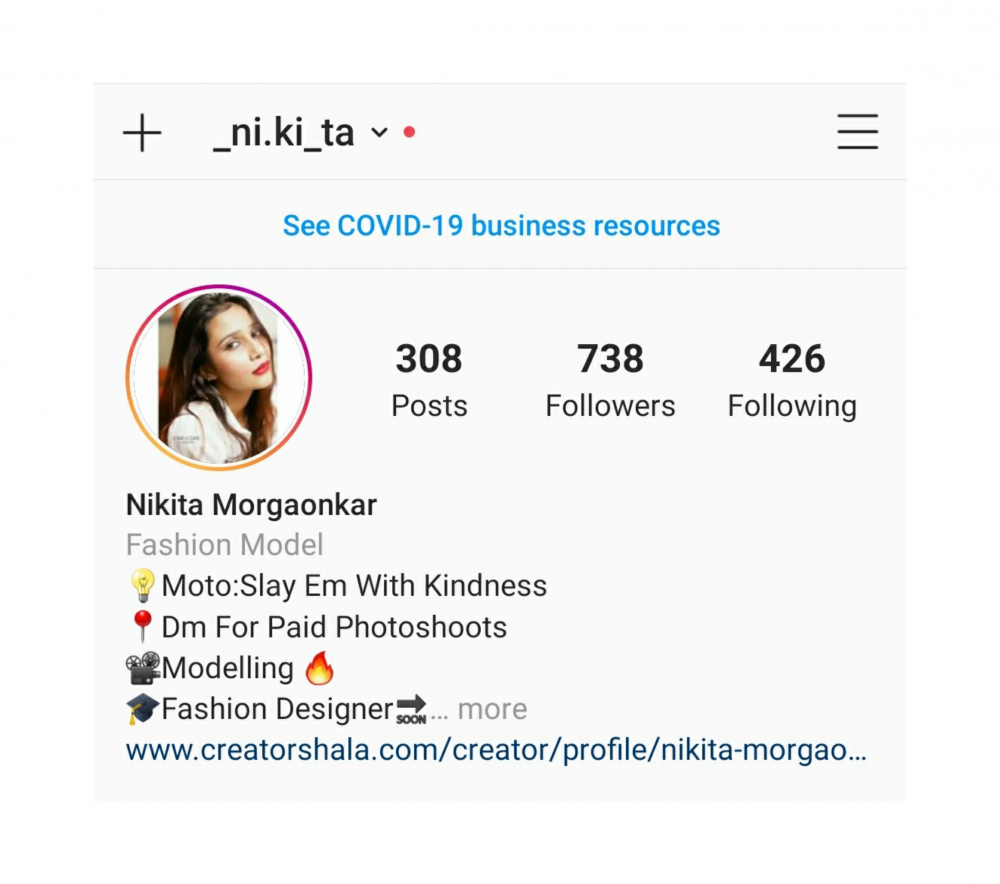
Task: Expand the bio with more
Action: tap(492, 709)
